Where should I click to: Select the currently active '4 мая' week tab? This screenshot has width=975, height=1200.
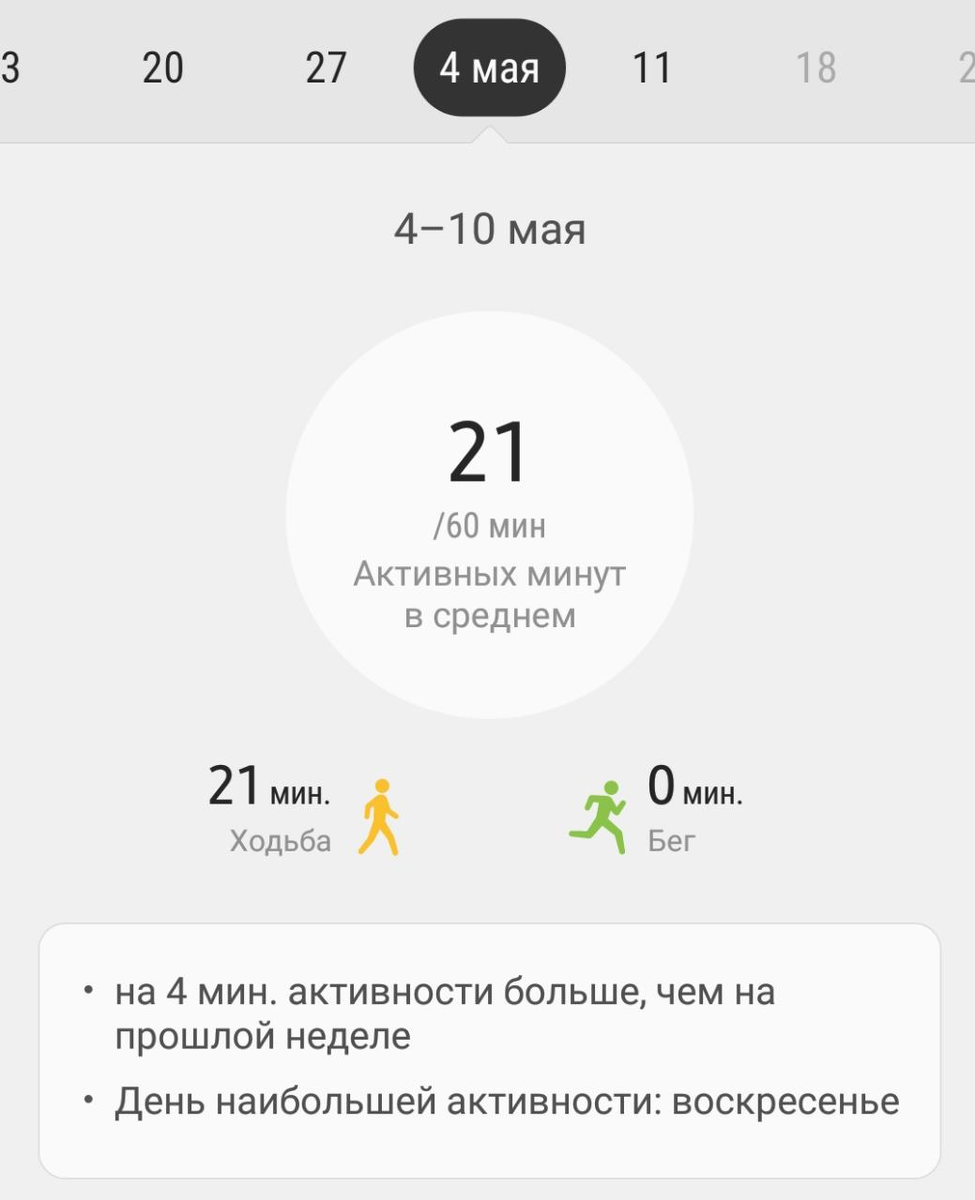coord(490,68)
